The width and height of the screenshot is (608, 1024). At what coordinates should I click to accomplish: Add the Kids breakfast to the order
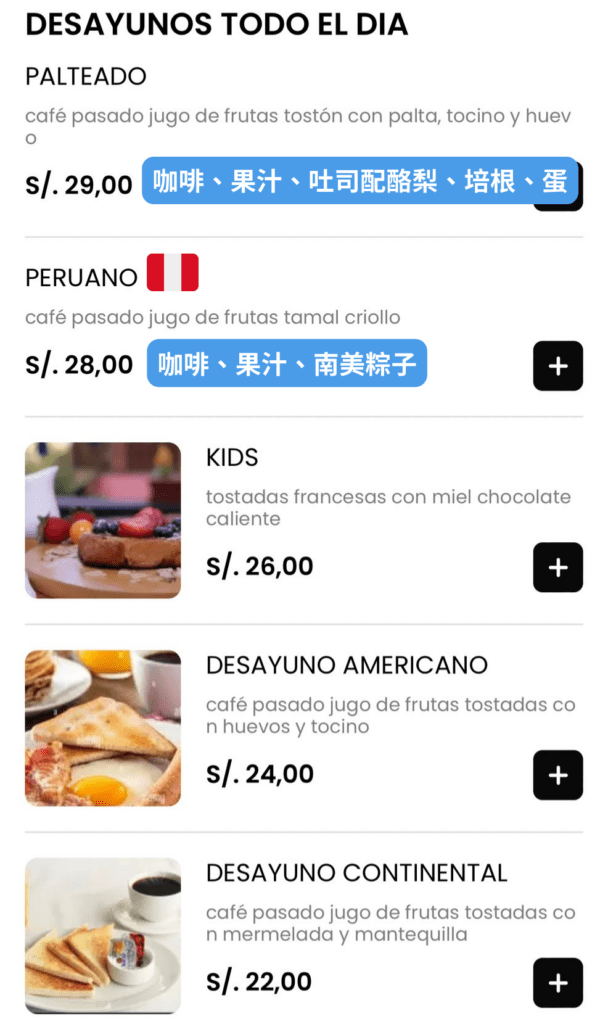pos(557,567)
